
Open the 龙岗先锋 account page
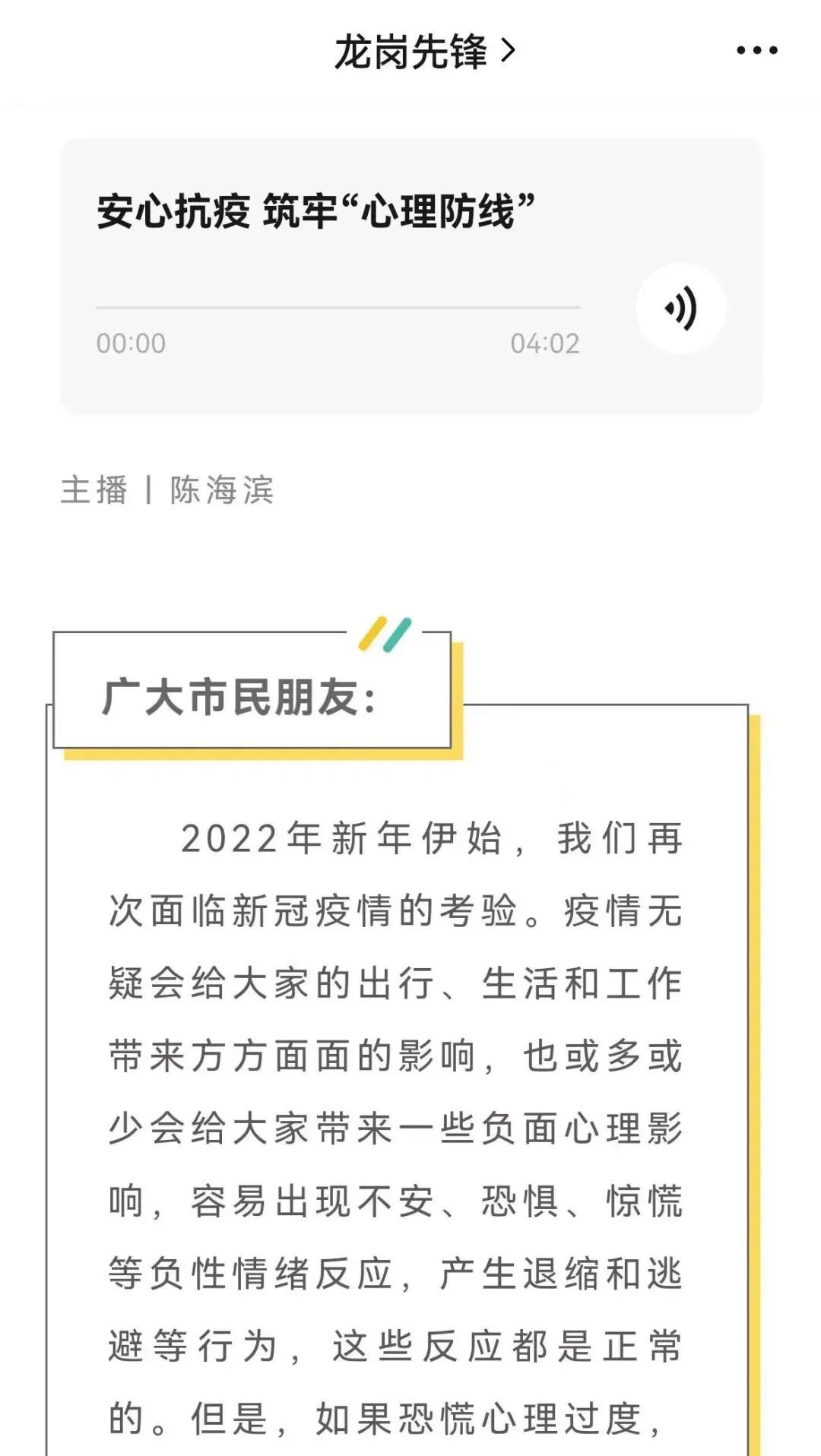click(425, 52)
